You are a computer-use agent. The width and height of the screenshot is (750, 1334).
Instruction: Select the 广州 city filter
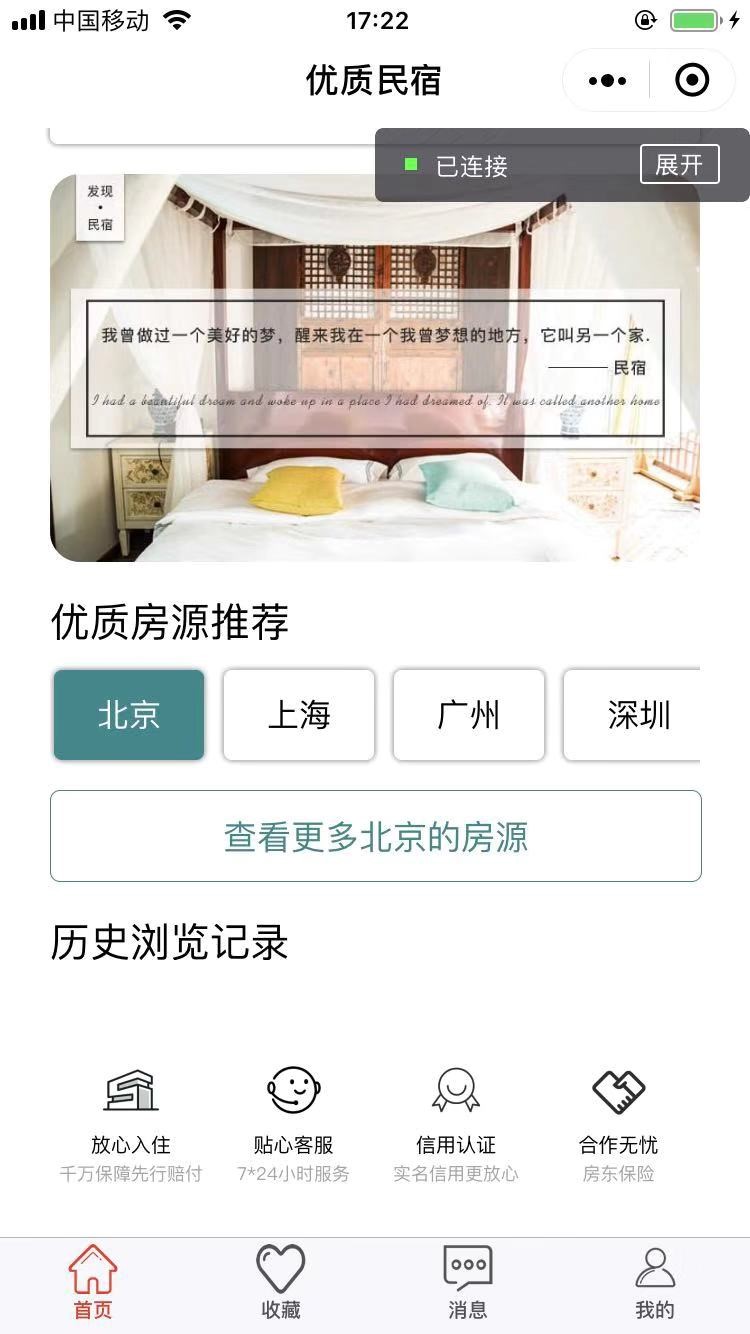coord(468,714)
